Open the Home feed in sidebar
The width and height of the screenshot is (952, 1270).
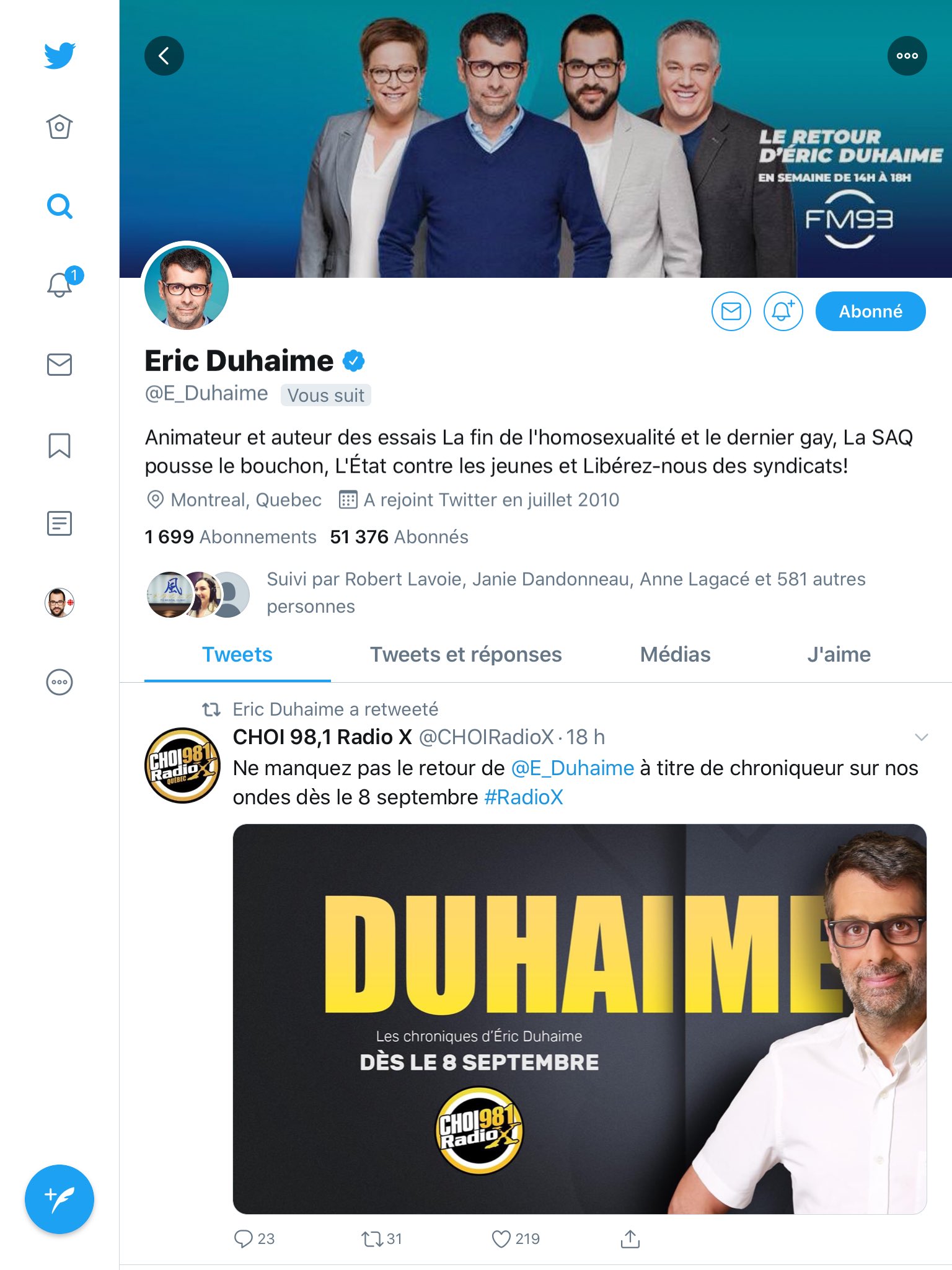[x=59, y=127]
